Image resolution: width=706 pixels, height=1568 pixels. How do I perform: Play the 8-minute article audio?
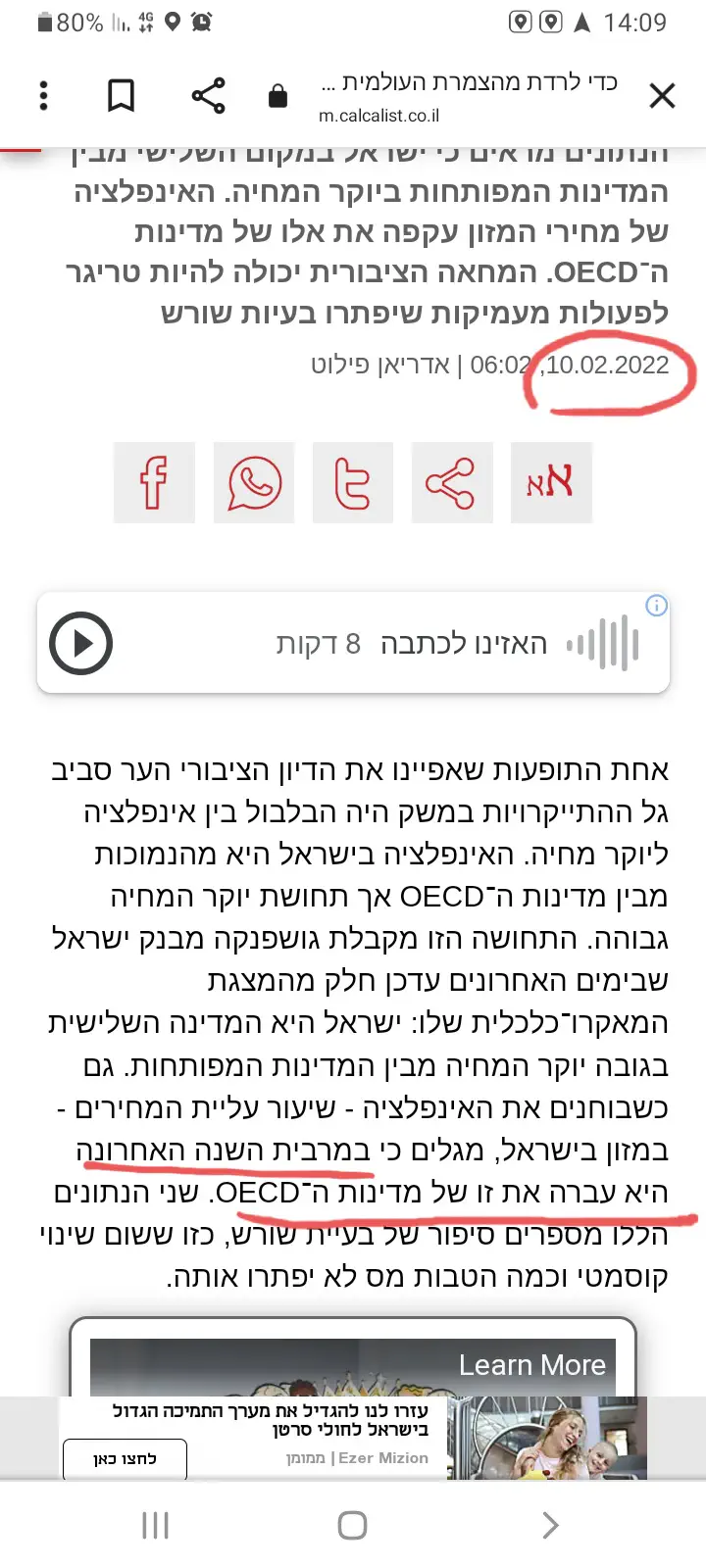(80, 644)
